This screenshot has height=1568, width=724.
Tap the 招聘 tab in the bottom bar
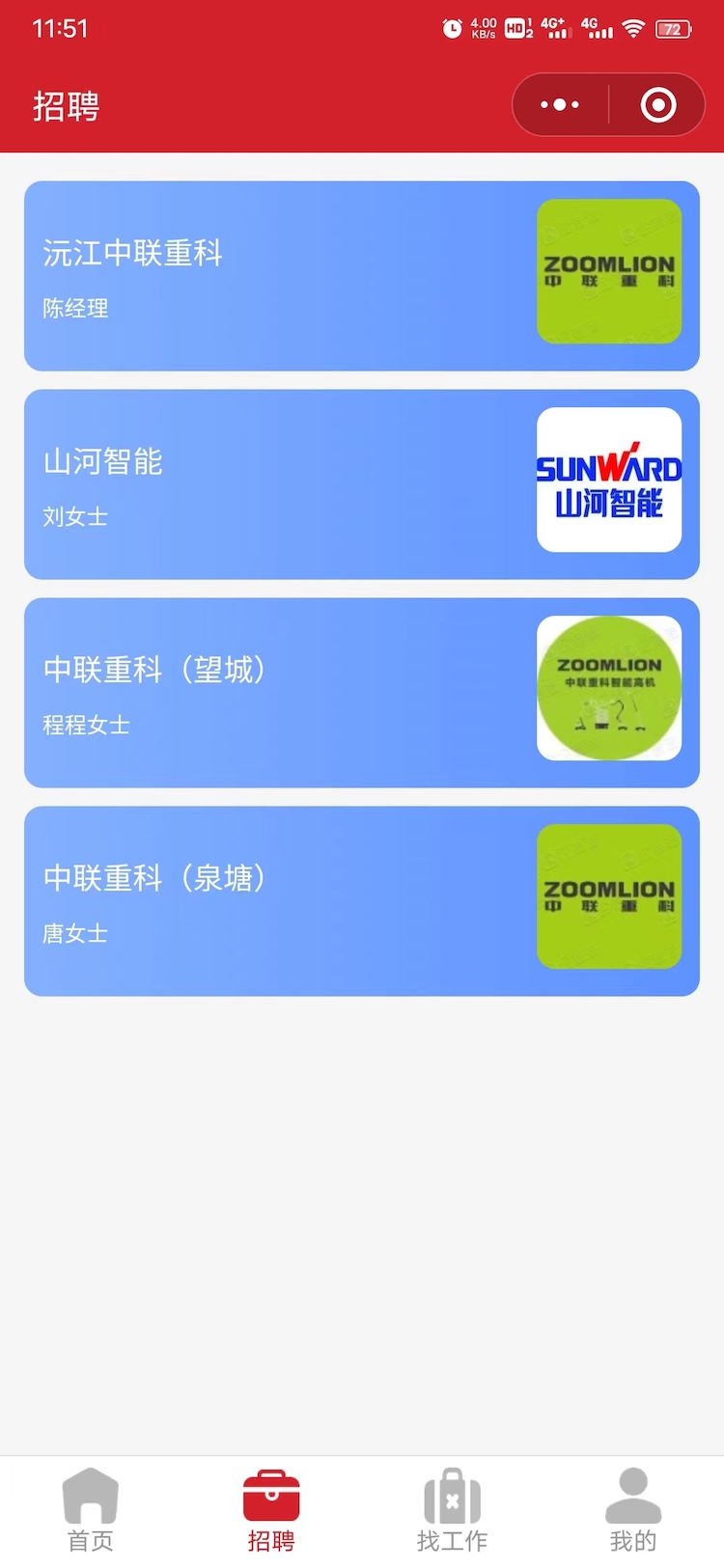coord(271,1510)
